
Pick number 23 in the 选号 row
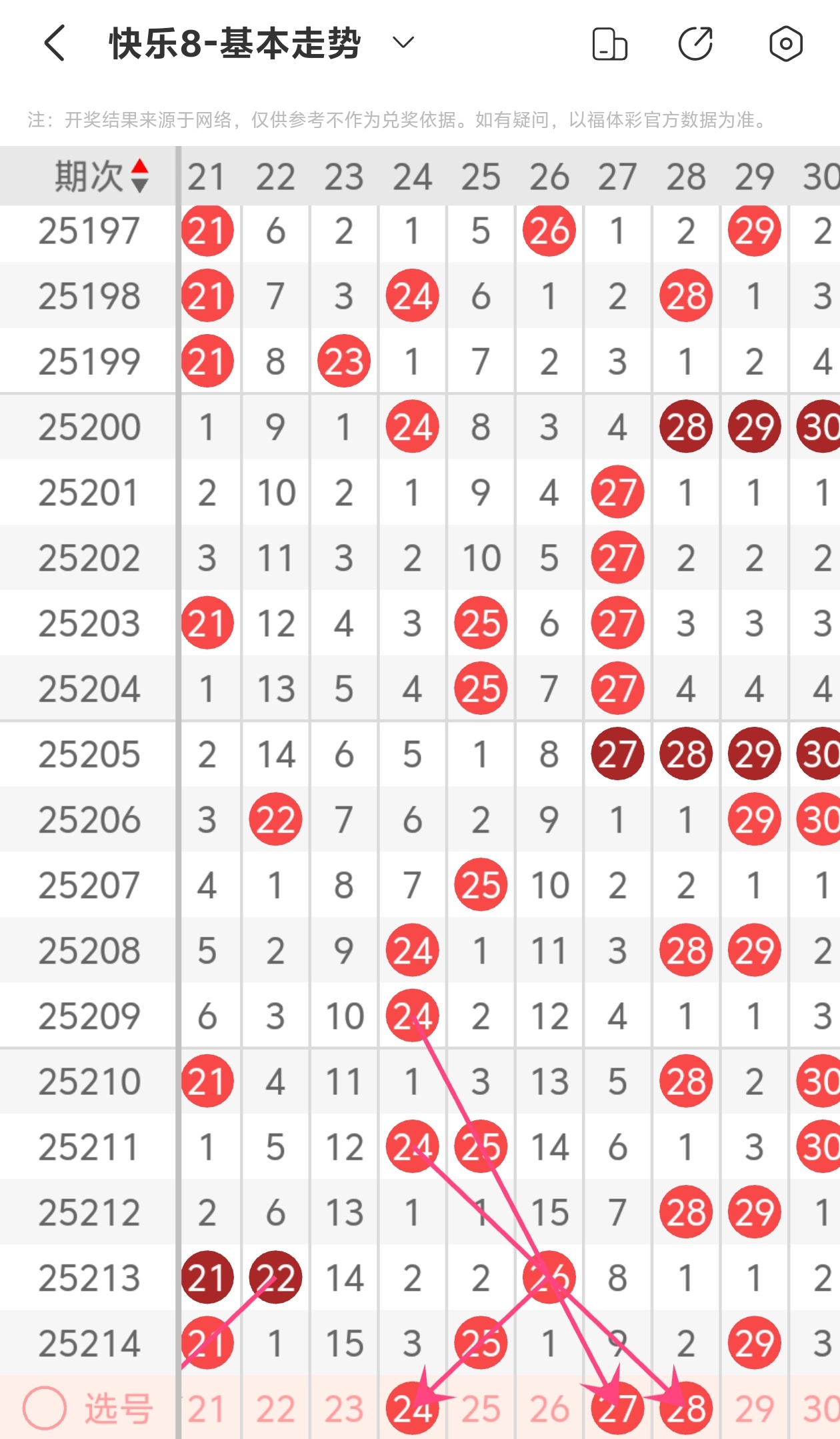344,1410
